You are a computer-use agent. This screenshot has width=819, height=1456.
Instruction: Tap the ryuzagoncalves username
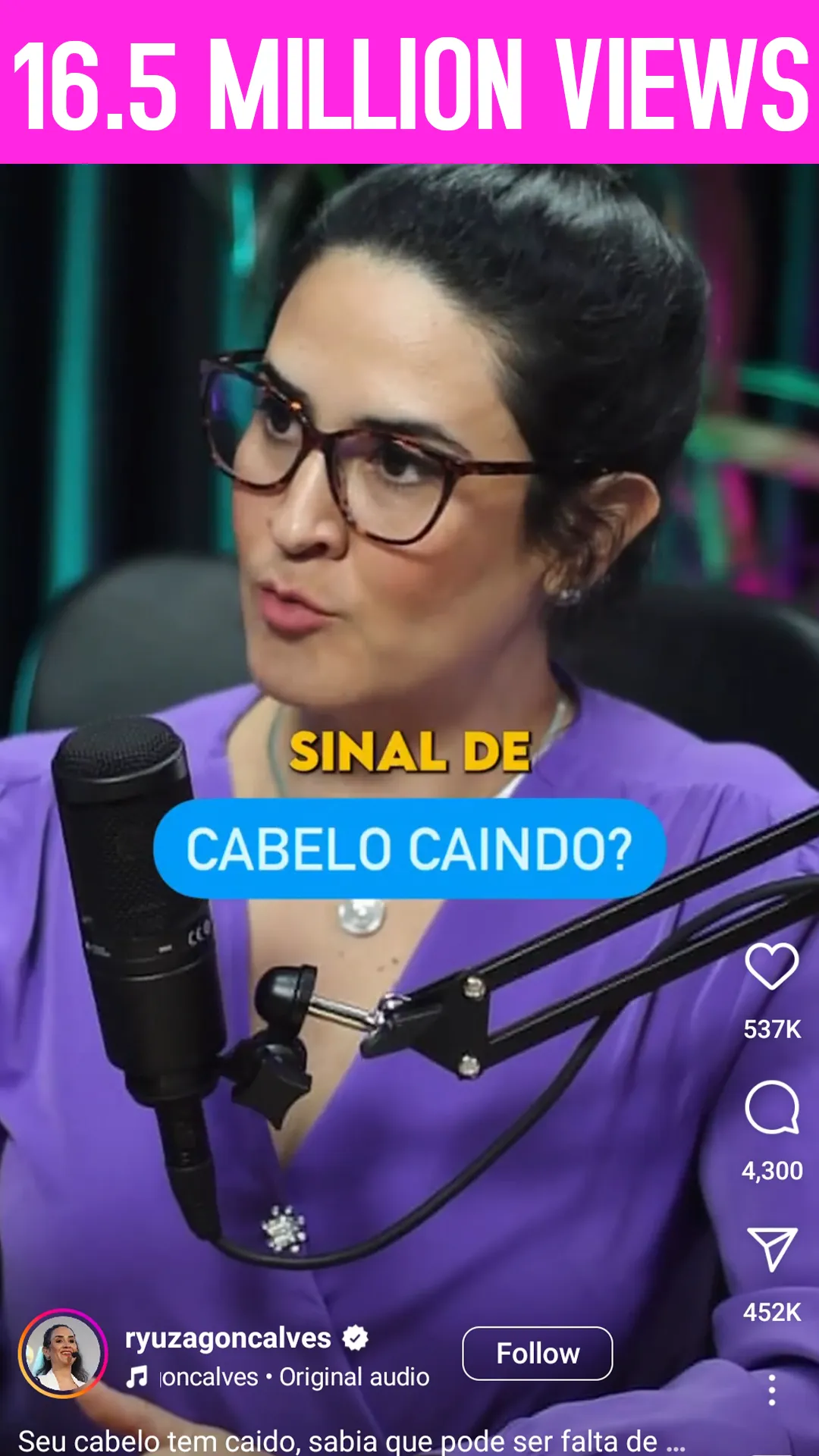(x=228, y=1338)
